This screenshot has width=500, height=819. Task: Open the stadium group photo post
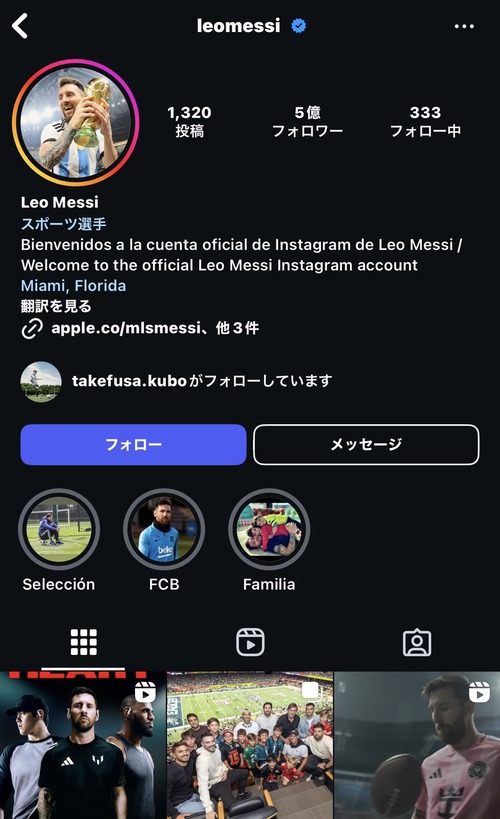point(250,745)
